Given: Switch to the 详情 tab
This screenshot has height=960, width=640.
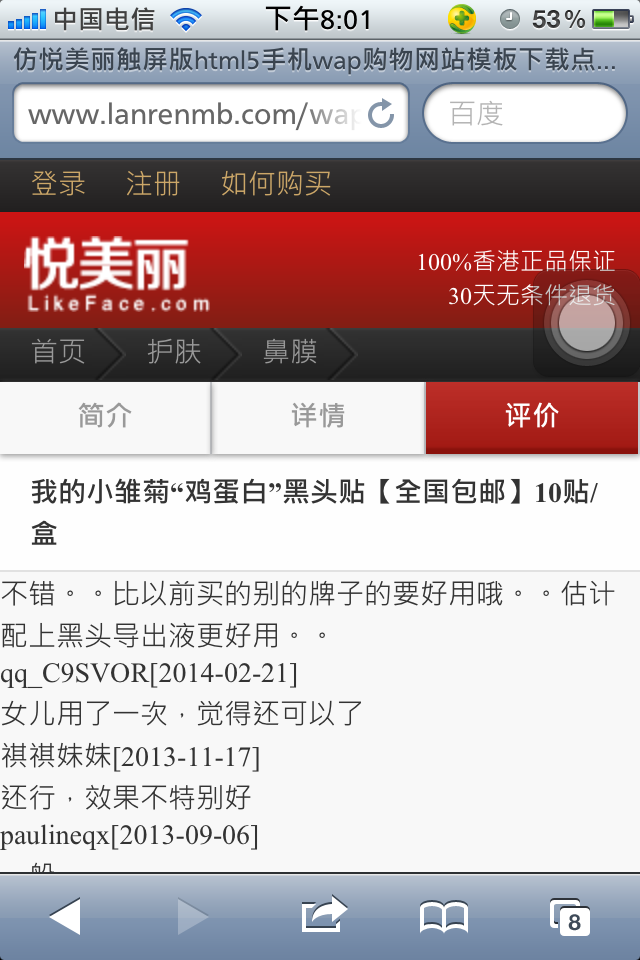Looking at the screenshot, I should [318, 416].
